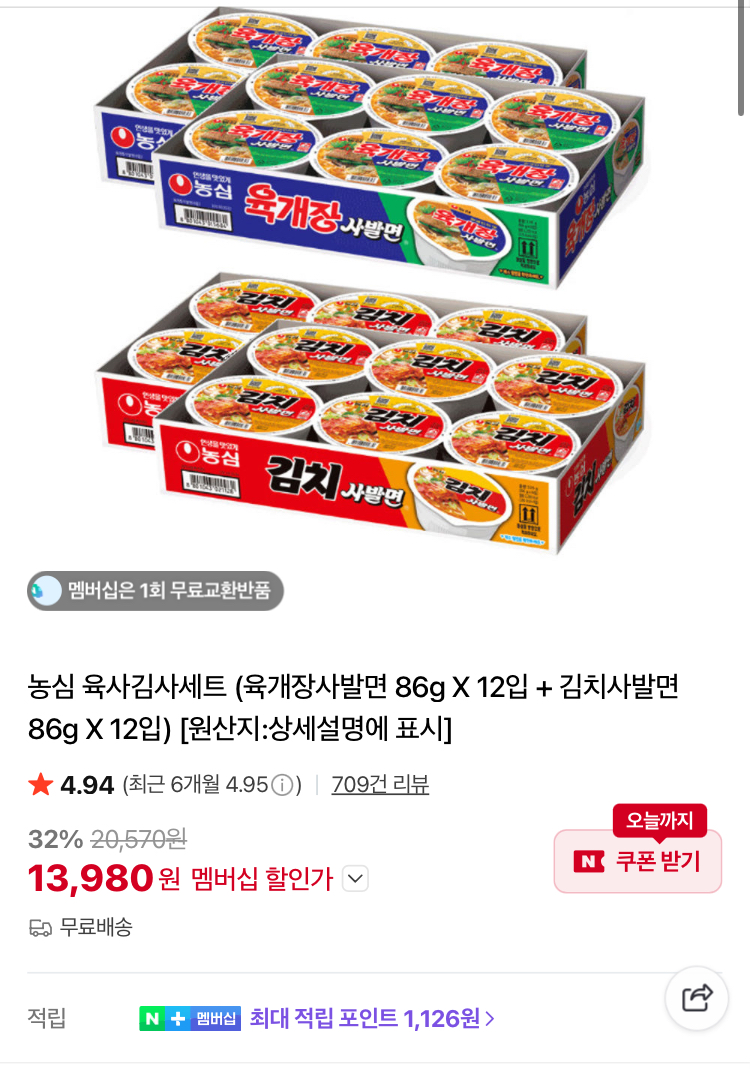Tap the 쿠폰 받기 coupon button
This screenshot has width=750, height=1069.
tap(637, 860)
